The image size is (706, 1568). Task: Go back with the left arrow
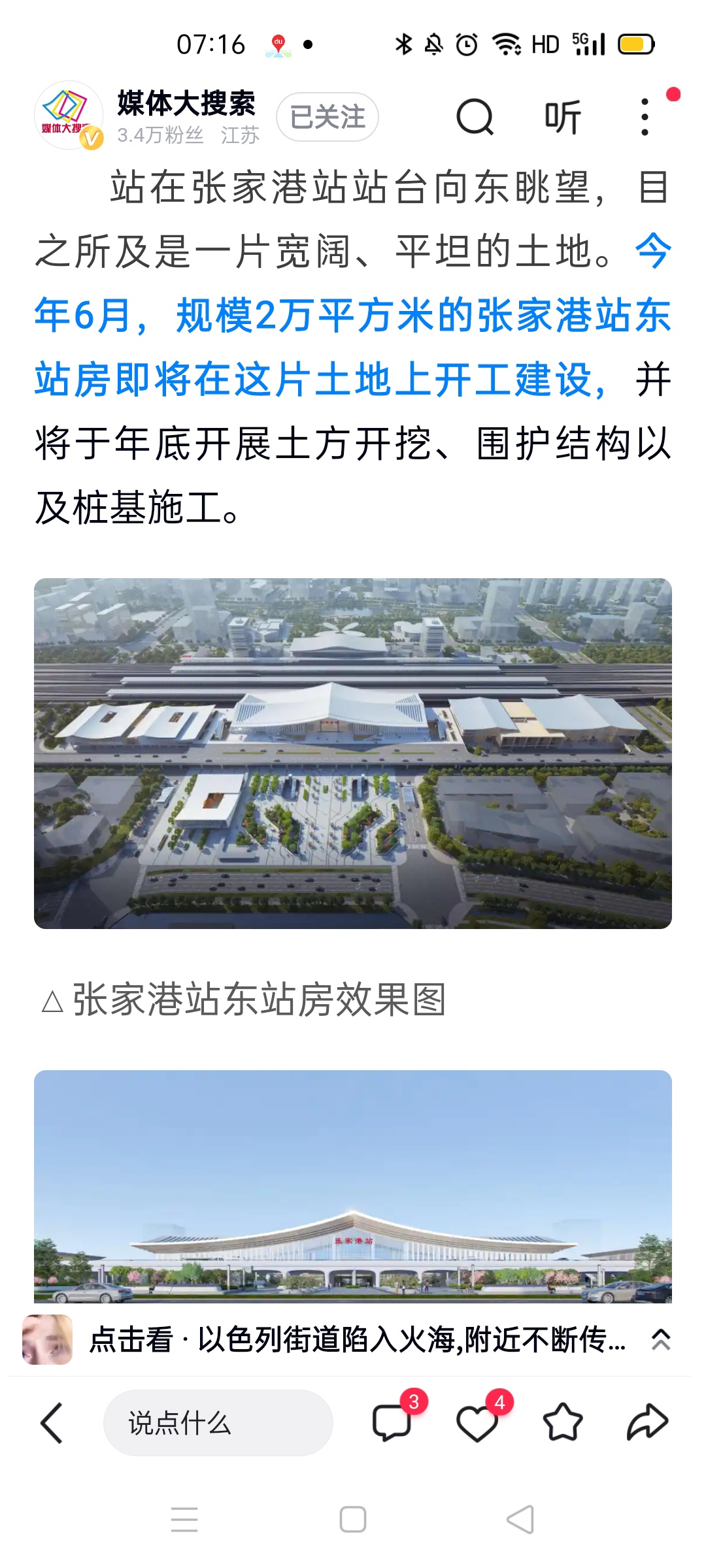(52, 1423)
